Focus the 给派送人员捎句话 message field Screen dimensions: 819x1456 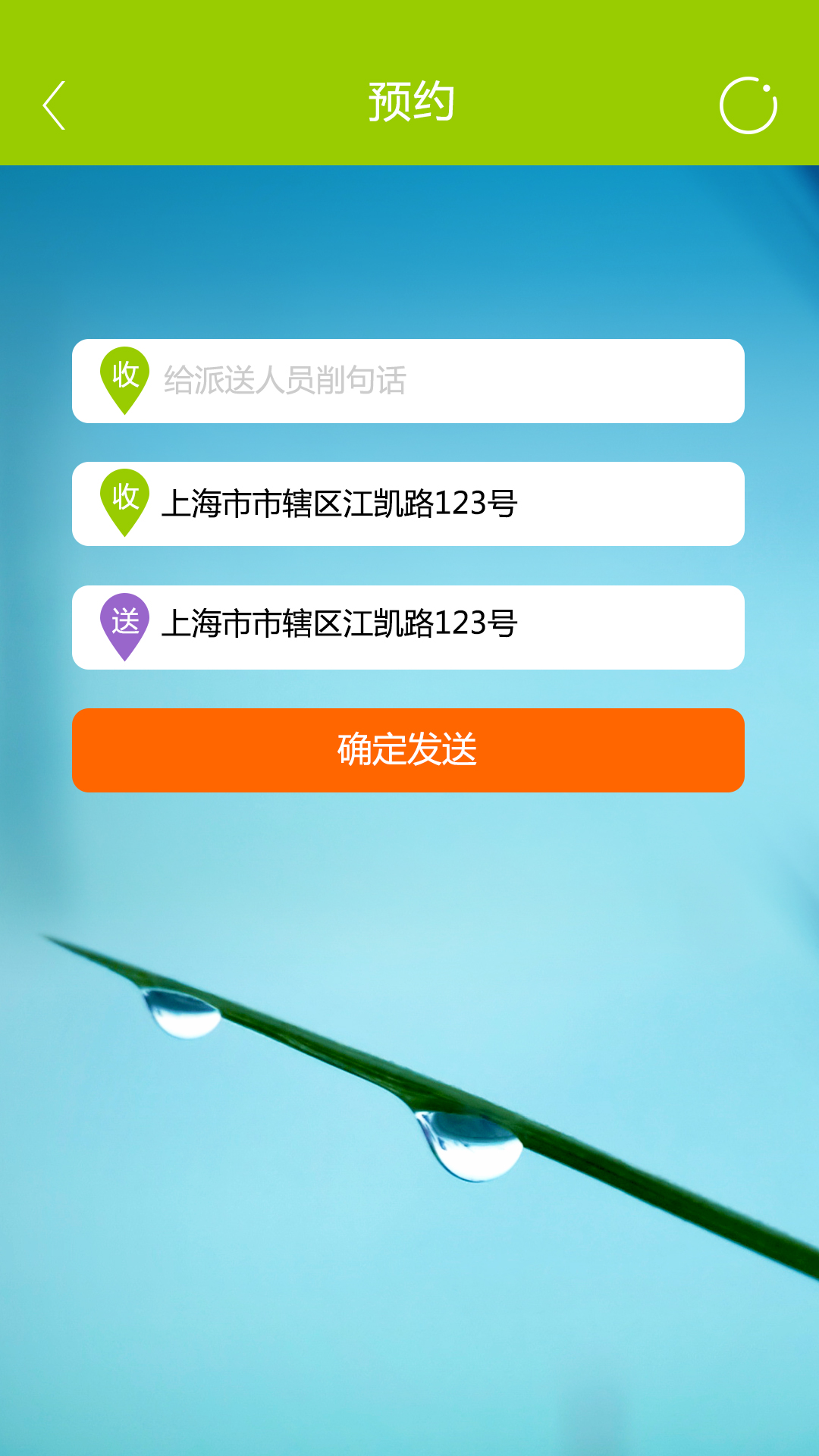click(440, 381)
